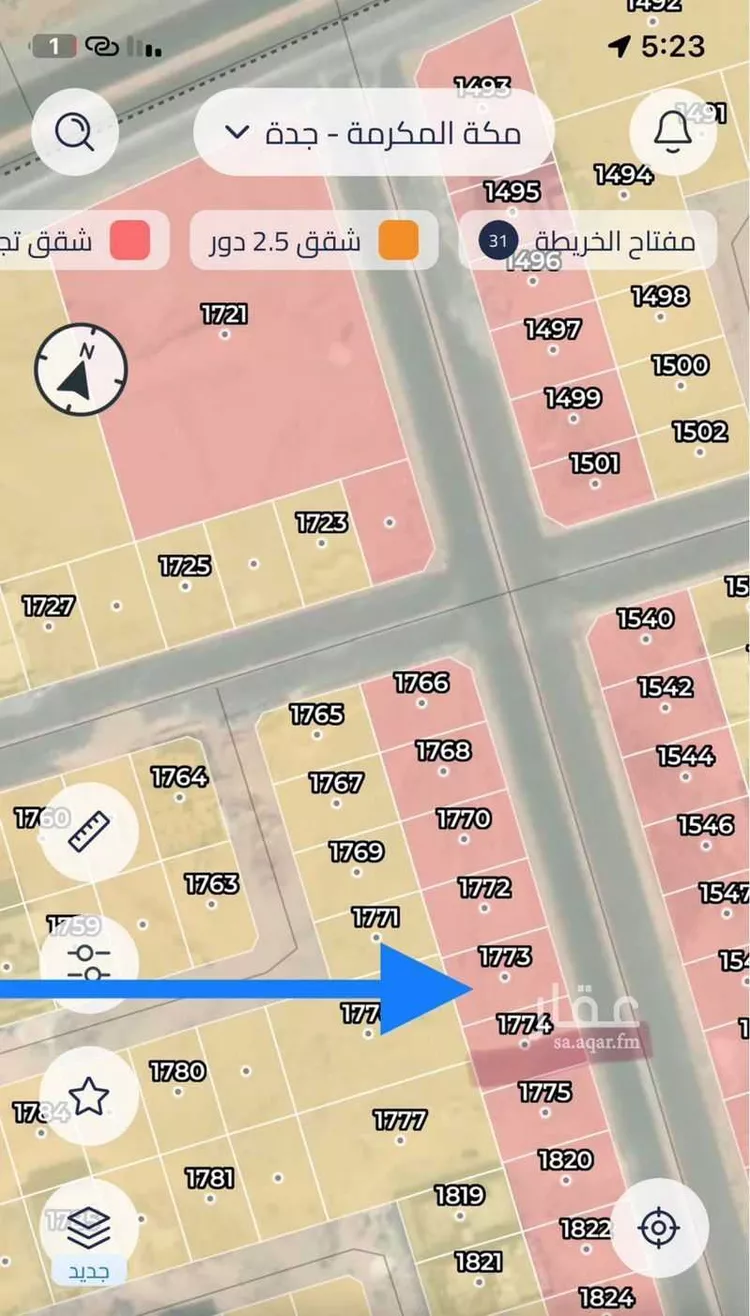Open favorites with the star button
The image size is (750, 1316).
pos(89,1096)
